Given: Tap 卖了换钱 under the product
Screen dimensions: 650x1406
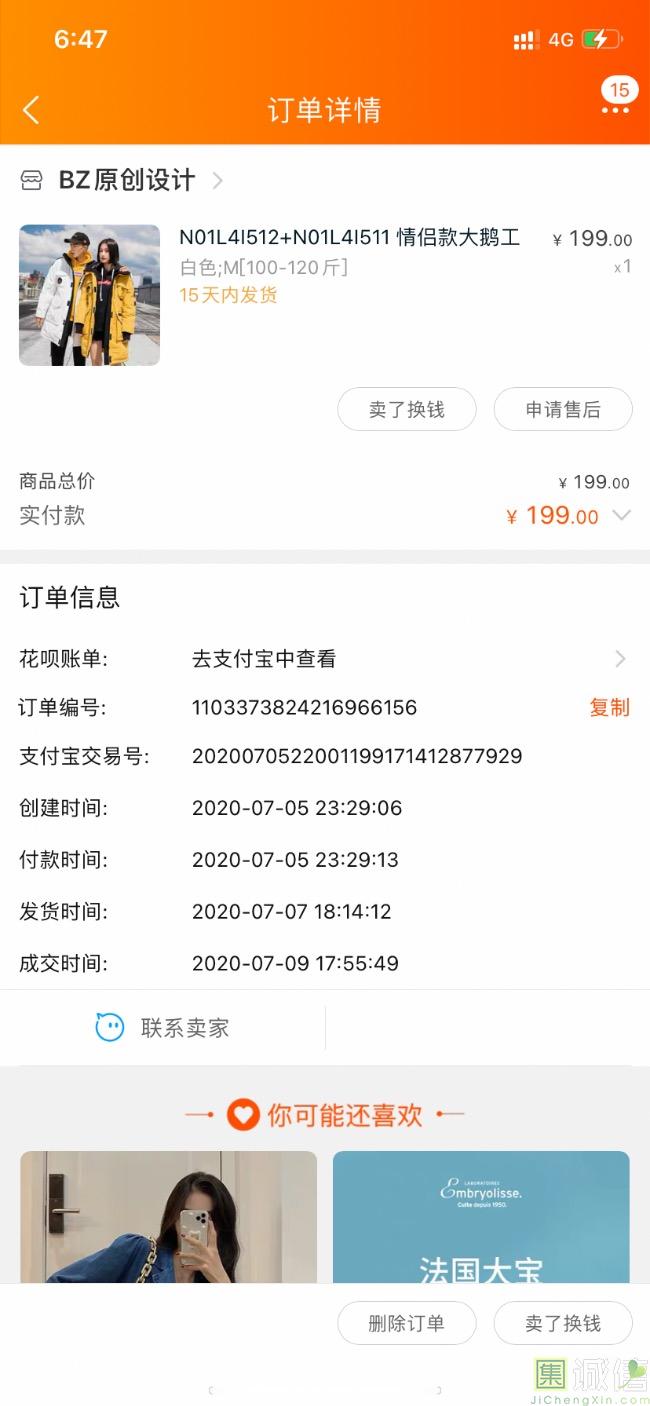Looking at the screenshot, I should 406,409.
